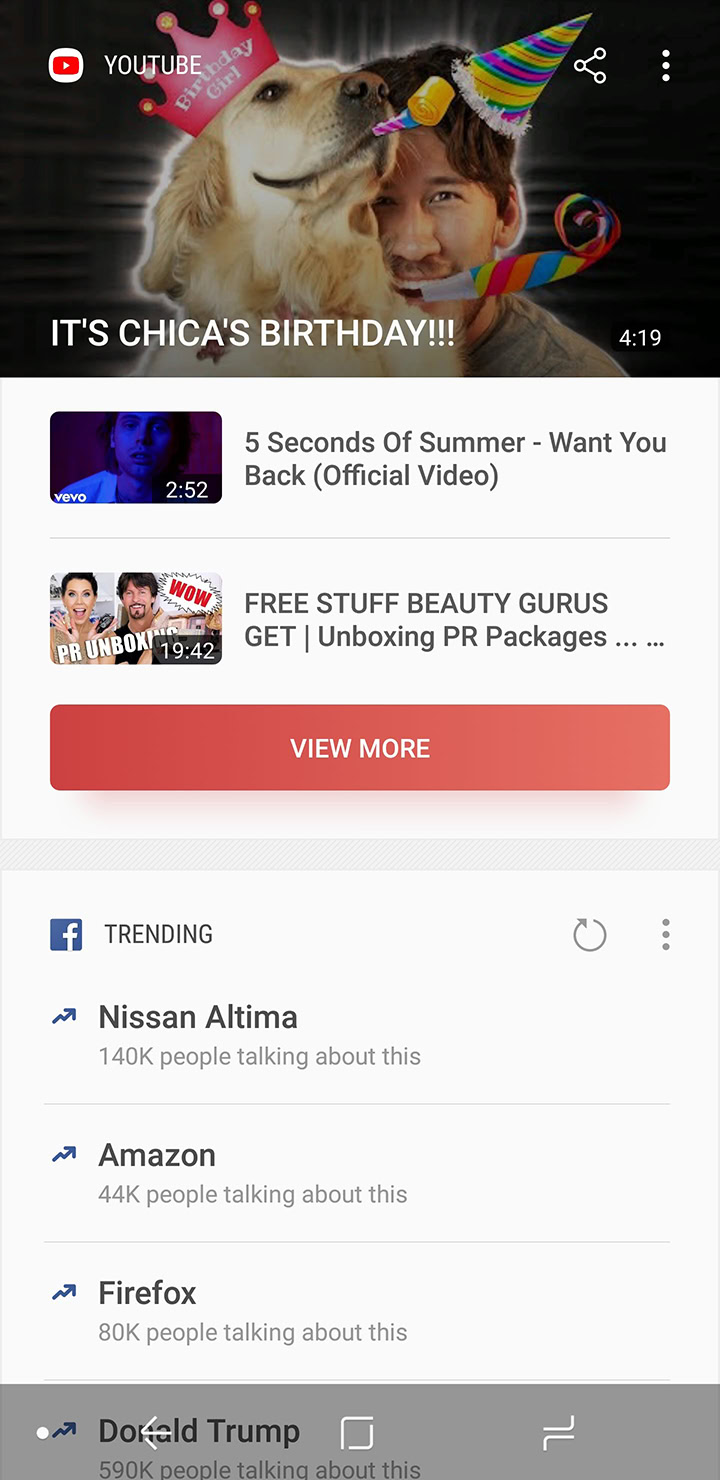Tap the system home button
The width and height of the screenshot is (720, 1480).
click(x=357, y=1433)
